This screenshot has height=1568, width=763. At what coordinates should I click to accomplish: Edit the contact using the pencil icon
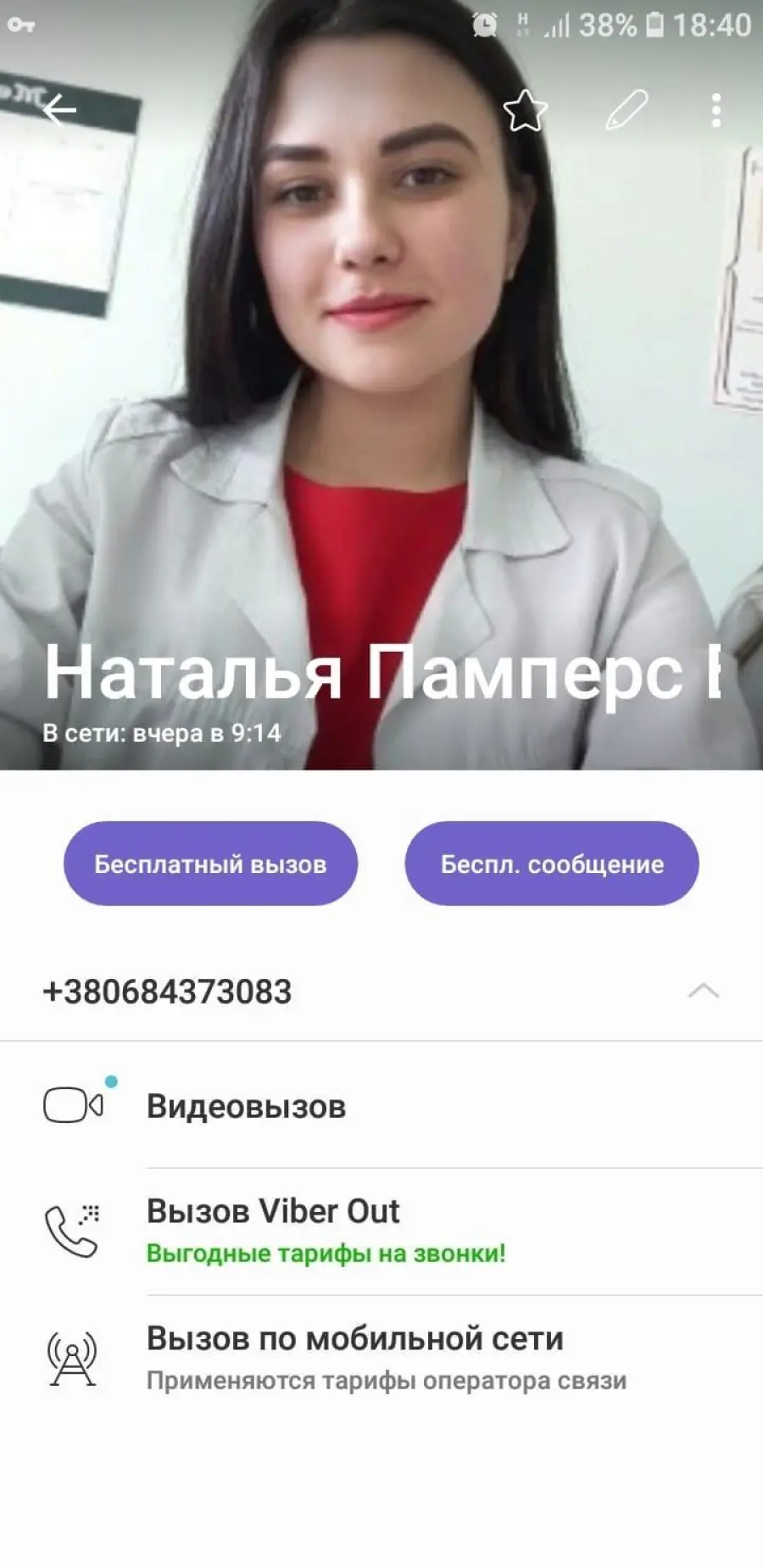coord(627,110)
